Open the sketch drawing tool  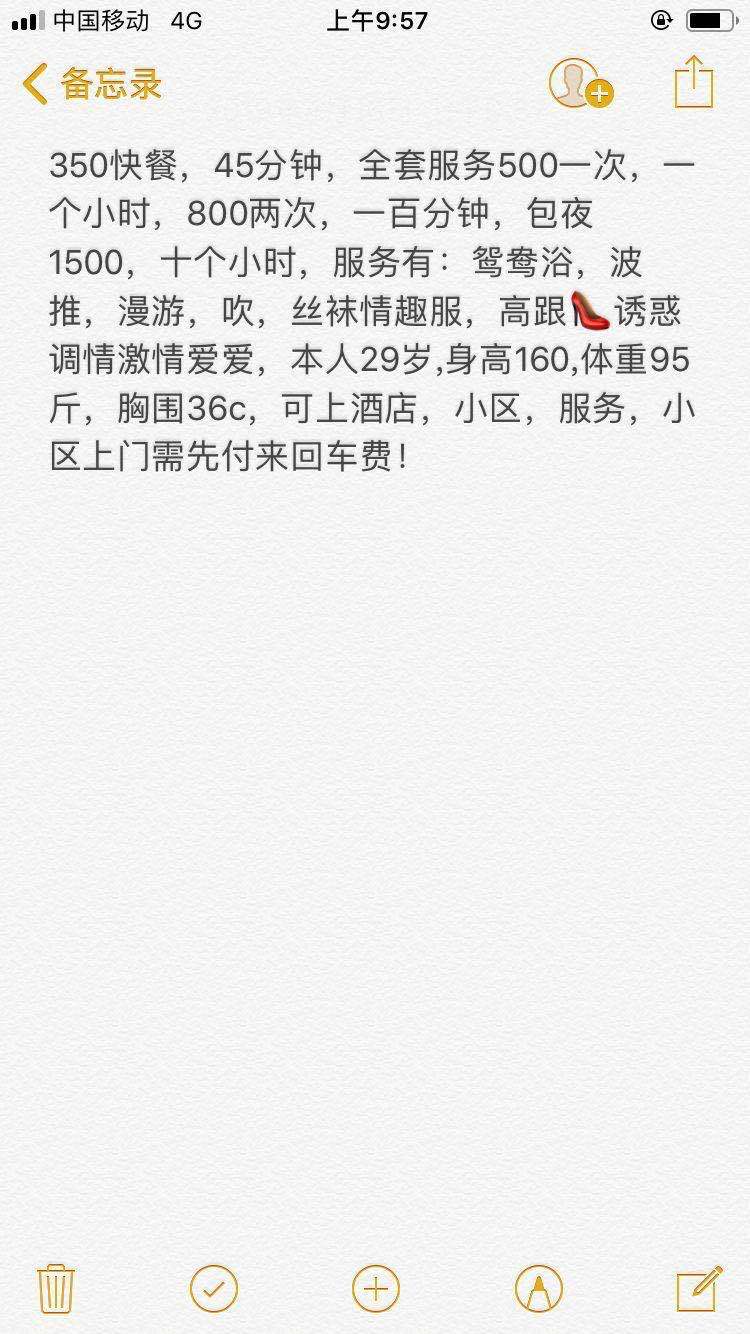[538, 1288]
